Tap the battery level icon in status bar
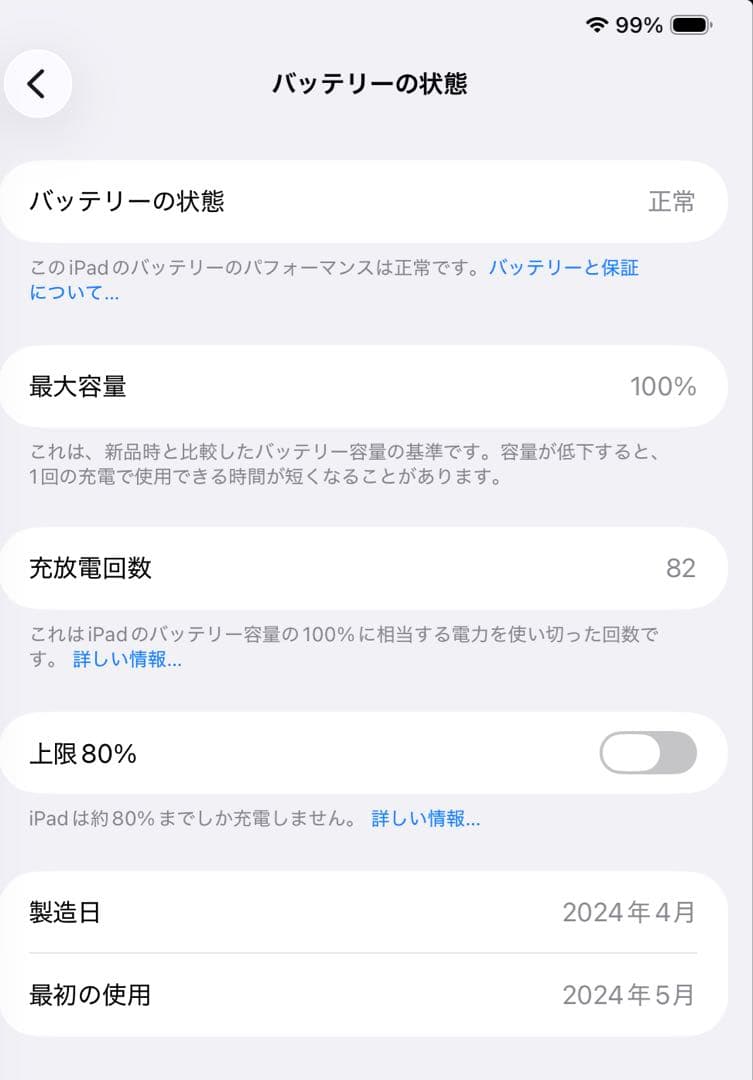 click(x=690, y=22)
